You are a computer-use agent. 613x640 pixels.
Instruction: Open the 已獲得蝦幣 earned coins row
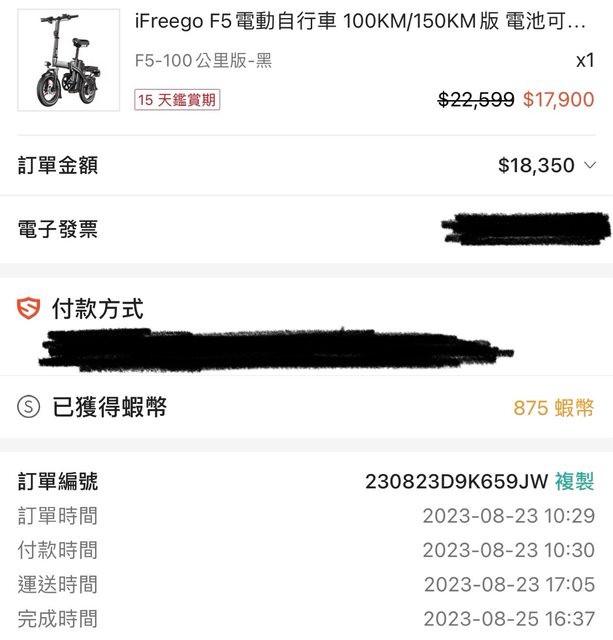point(306,407)
